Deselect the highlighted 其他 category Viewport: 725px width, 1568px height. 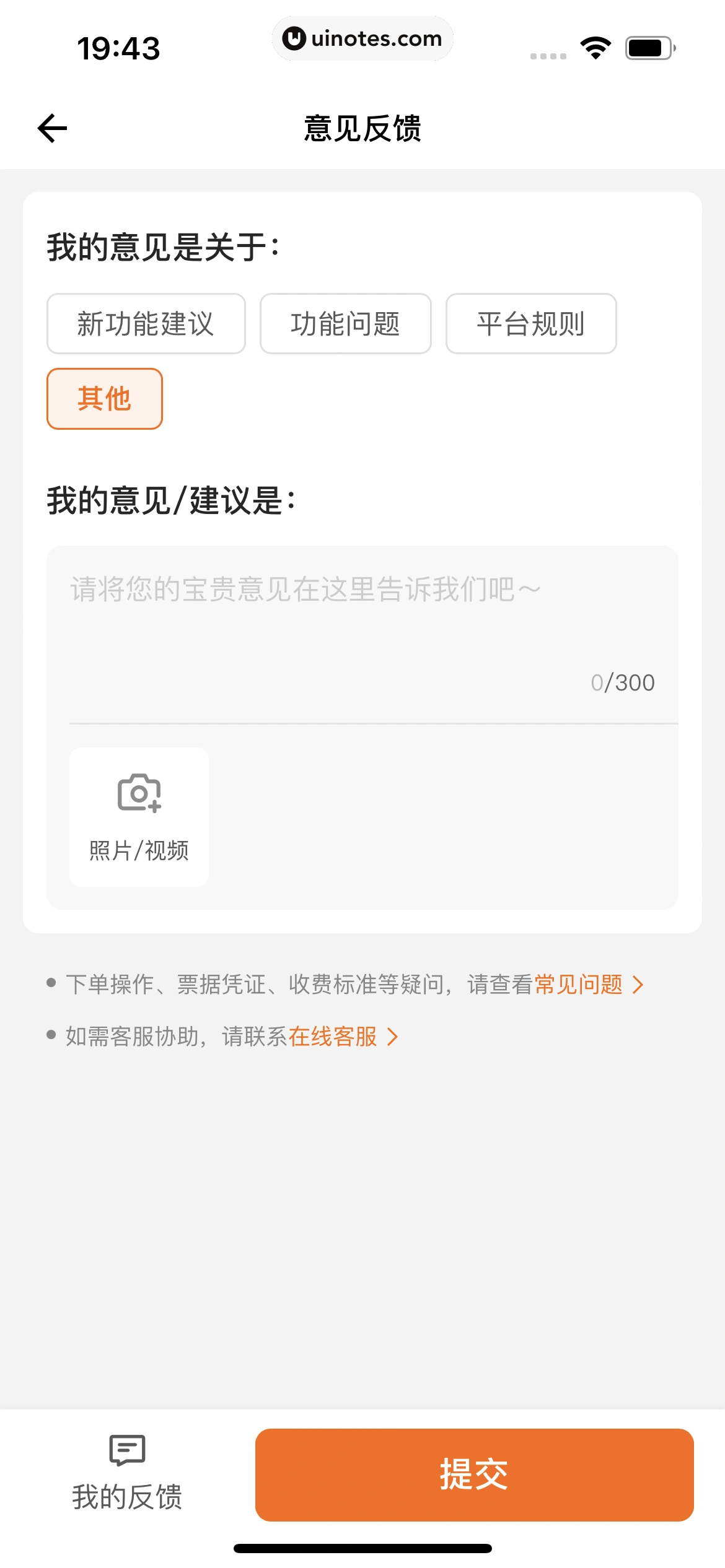104,399
